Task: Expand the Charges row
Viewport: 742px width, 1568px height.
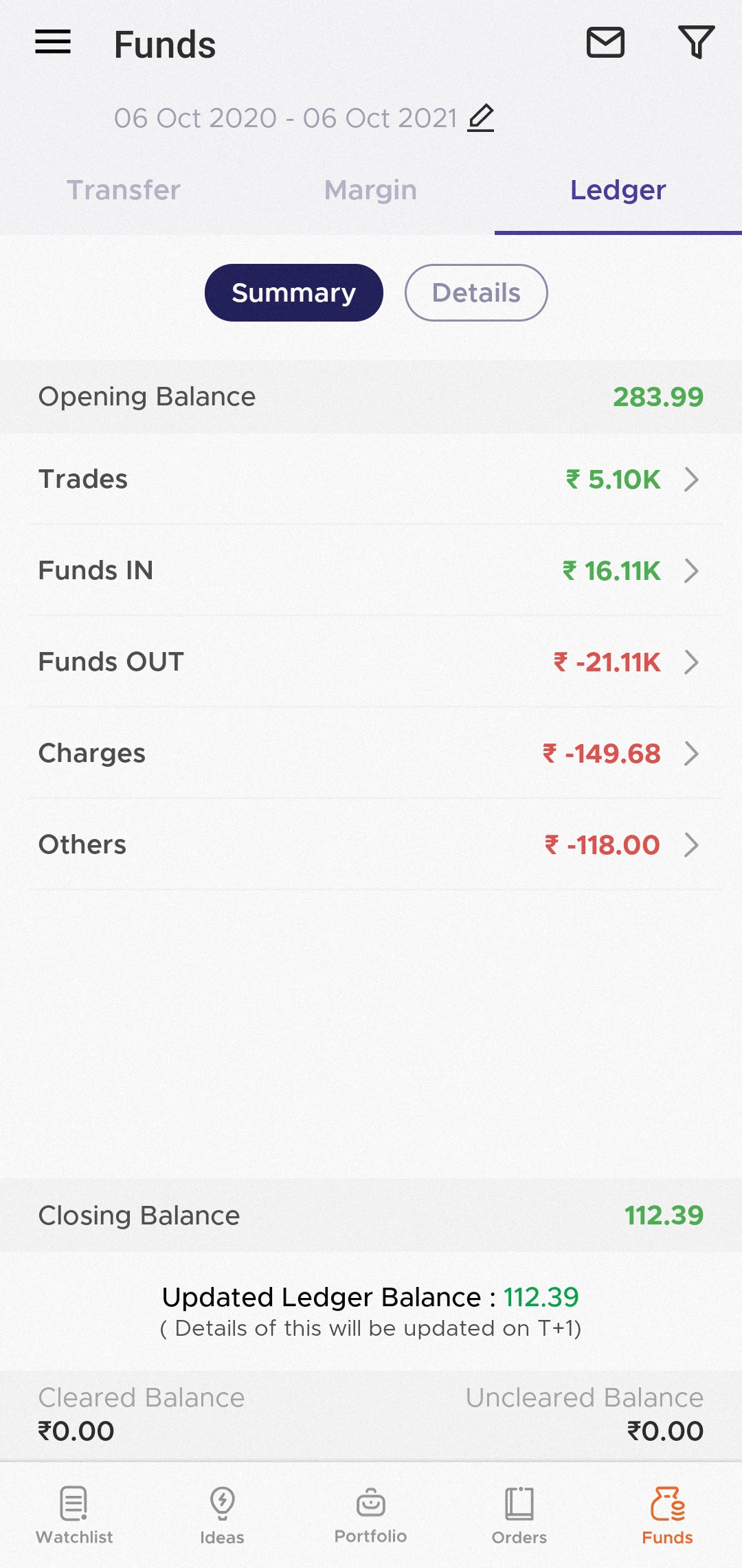Action: coord(371,753)
